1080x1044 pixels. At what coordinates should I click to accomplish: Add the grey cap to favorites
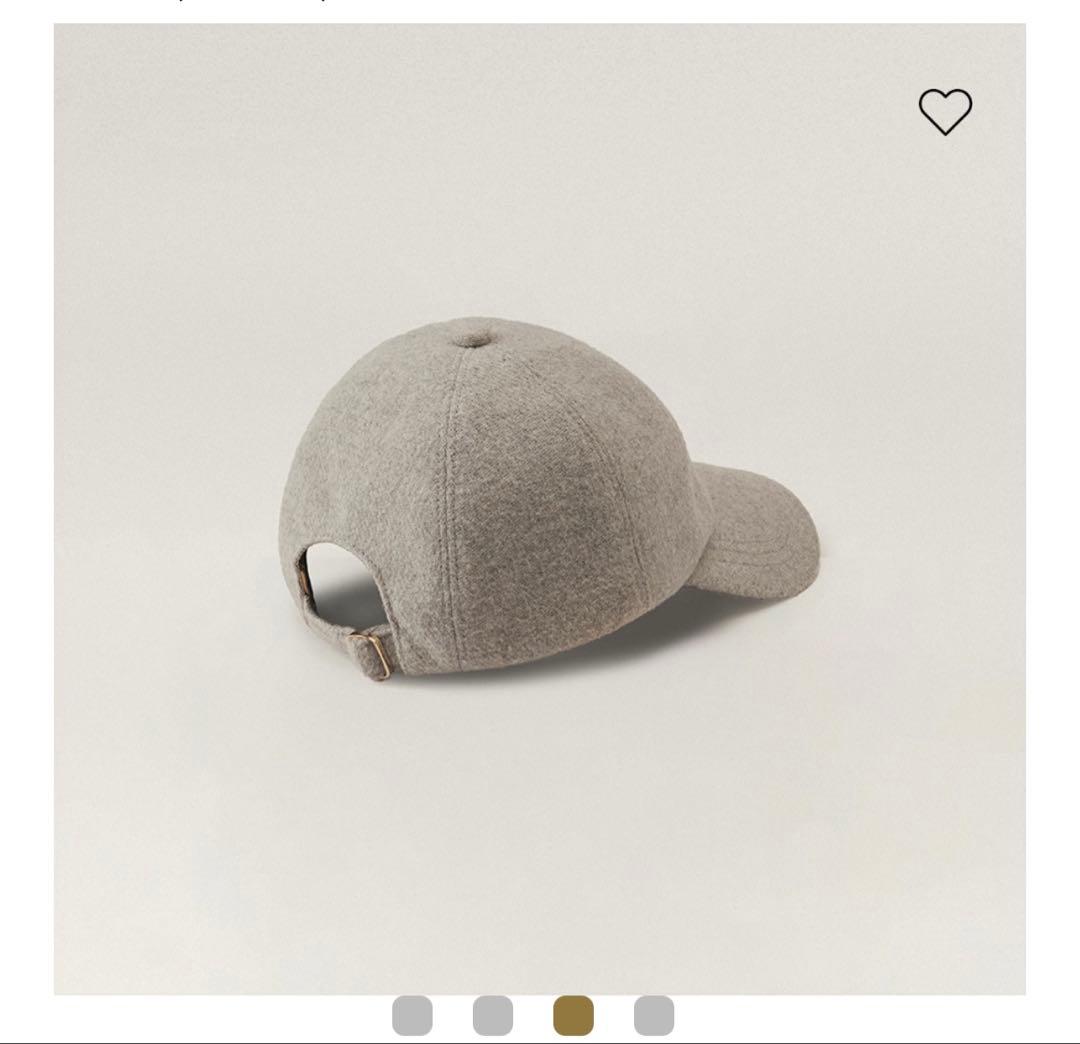[x=945, y=111]
